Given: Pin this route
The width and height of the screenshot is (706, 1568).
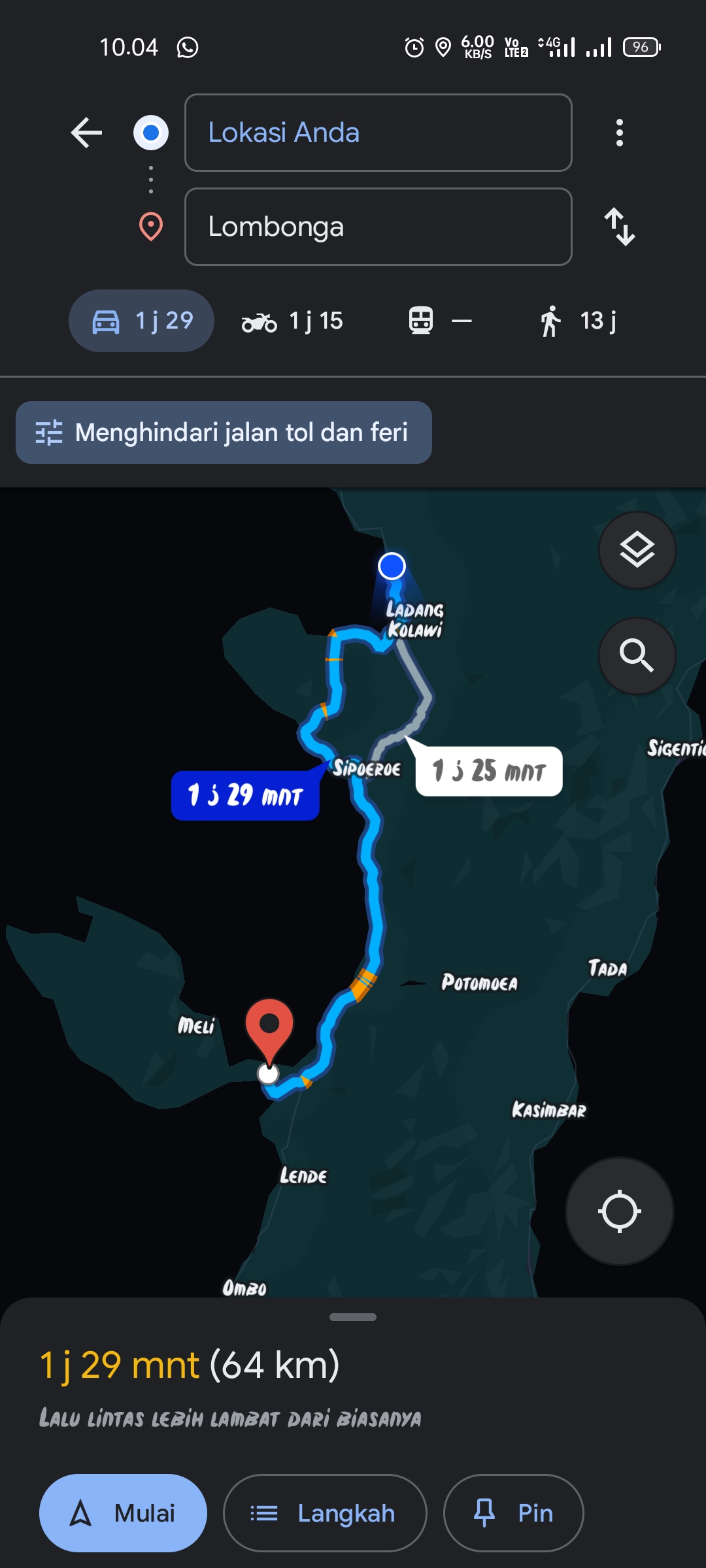Looking at the screenshot, I should tap(513, 1513).
